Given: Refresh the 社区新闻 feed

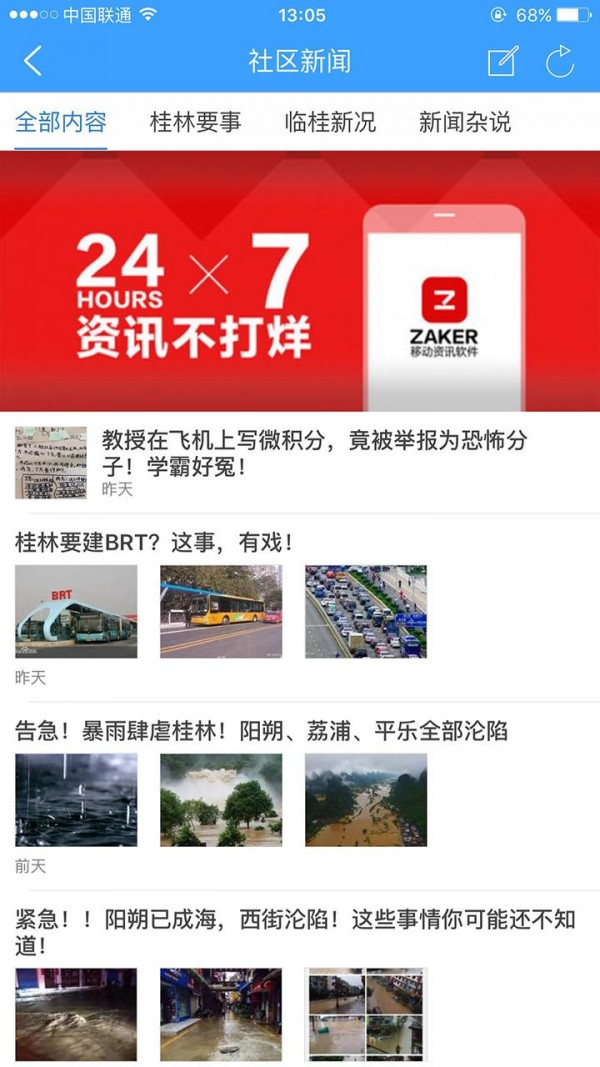Looking at the screenshot, I should (x=560, y=62).
